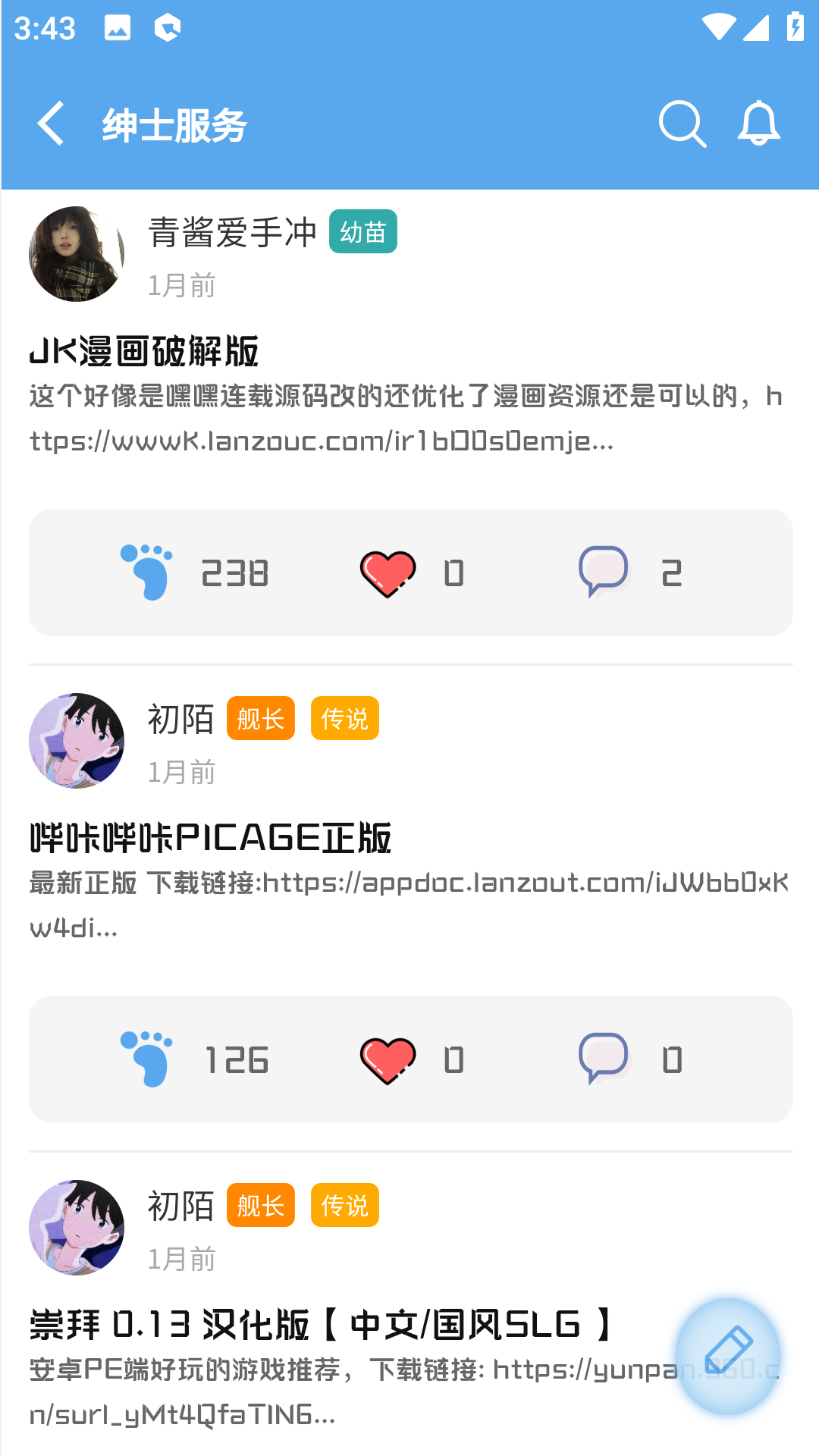
Task: Open 青酱爱手冲's profile avatar
Action: pos(77,254)
